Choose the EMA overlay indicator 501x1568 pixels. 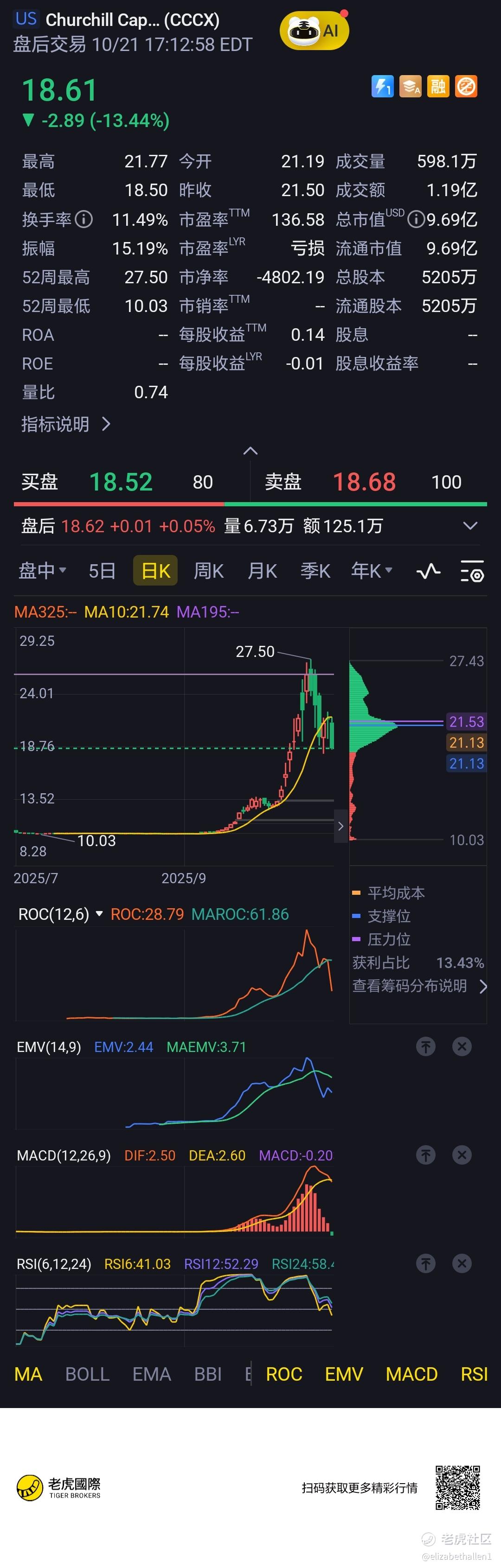pos(152,1374)
